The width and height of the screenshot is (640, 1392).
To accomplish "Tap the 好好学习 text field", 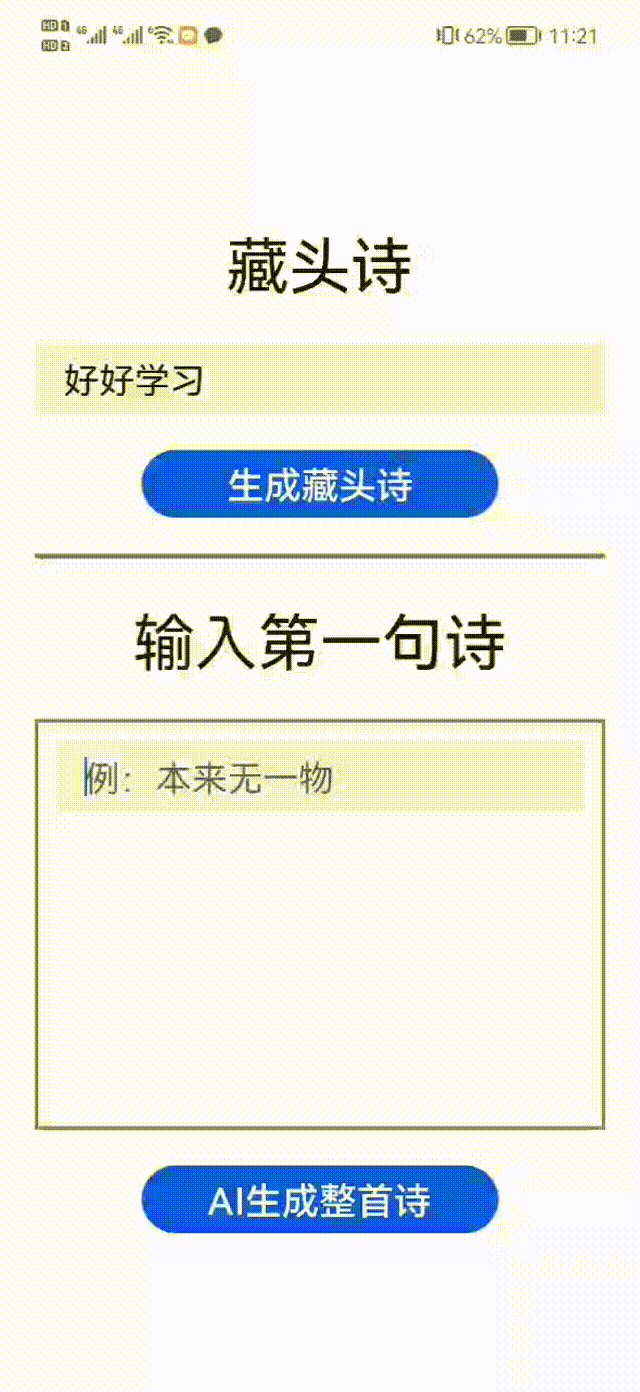I will click(320, 380).
